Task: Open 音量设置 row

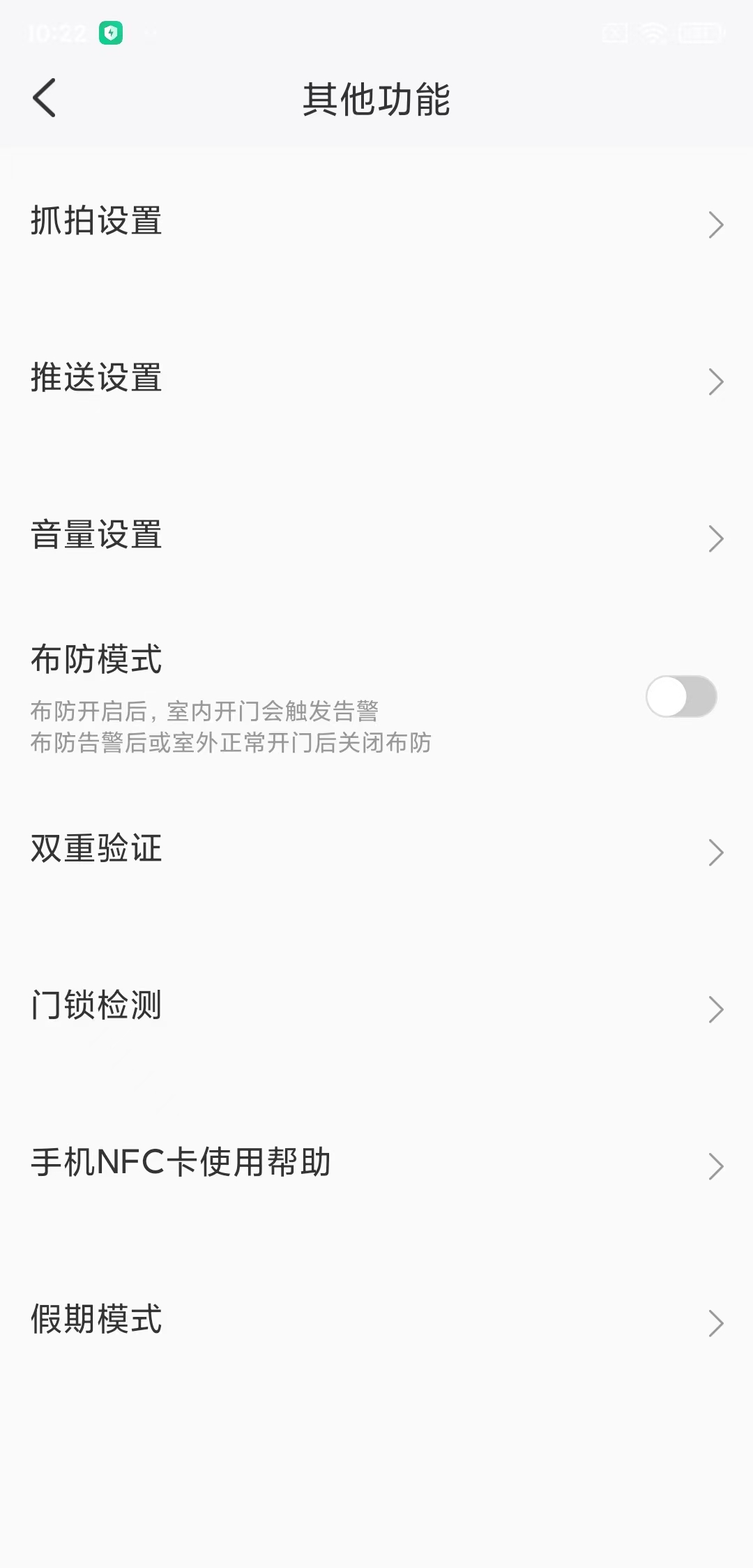Action: (x=376, y=537)
